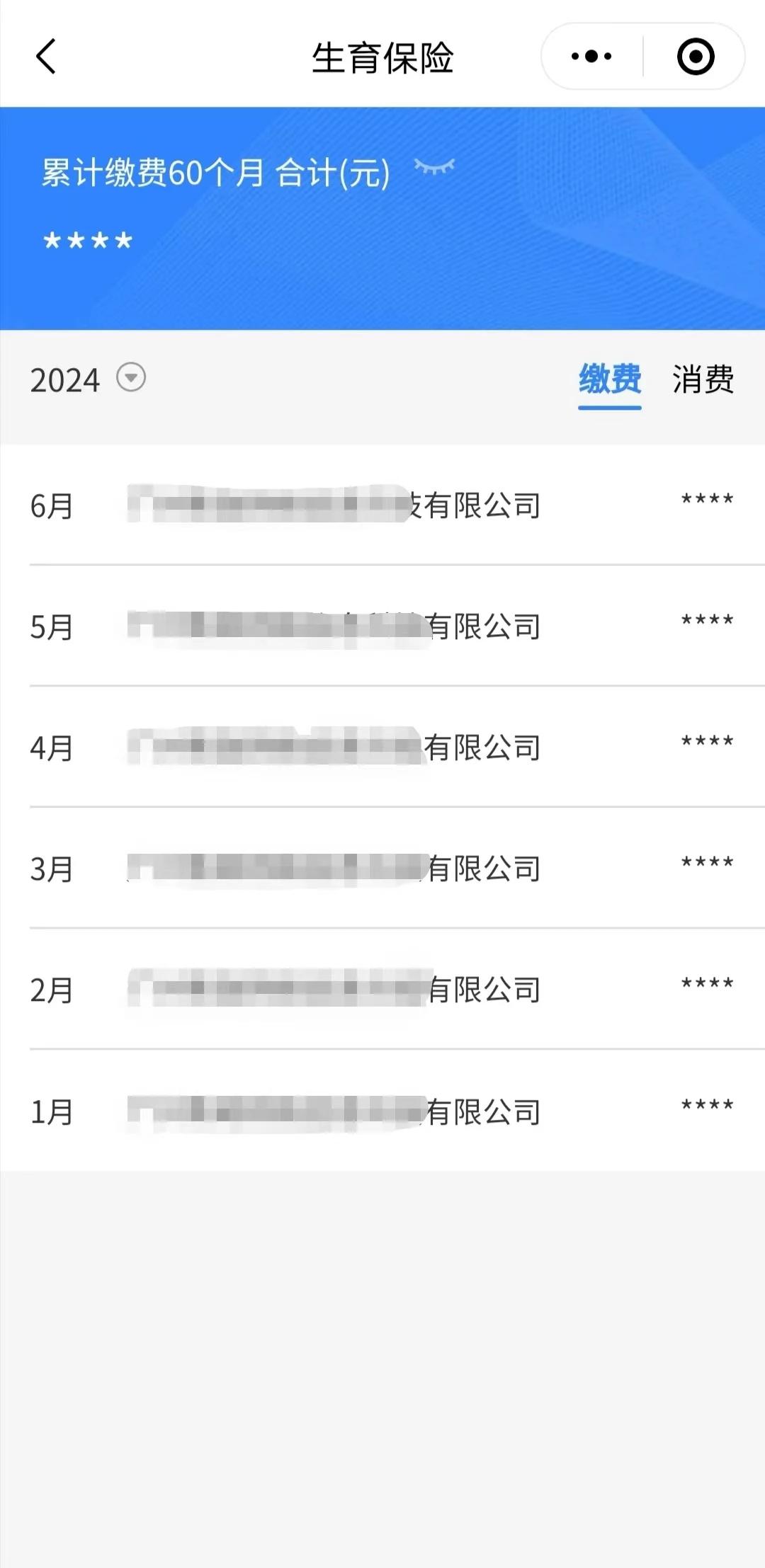
Task: Reveal hidden amounts with the eye icon
Action: pyautogui.click(x=433, y=167)
